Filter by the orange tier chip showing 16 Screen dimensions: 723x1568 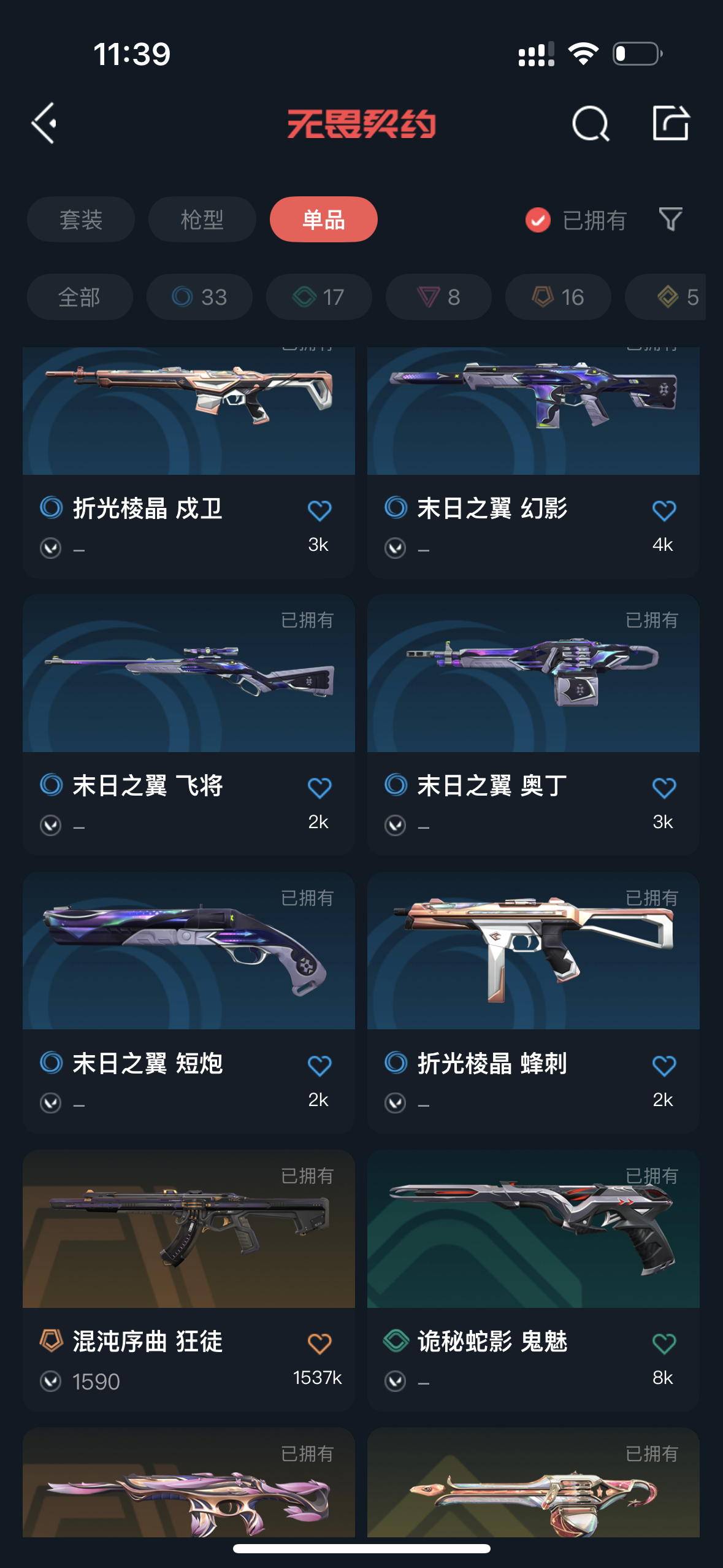[x=558, y=297]
